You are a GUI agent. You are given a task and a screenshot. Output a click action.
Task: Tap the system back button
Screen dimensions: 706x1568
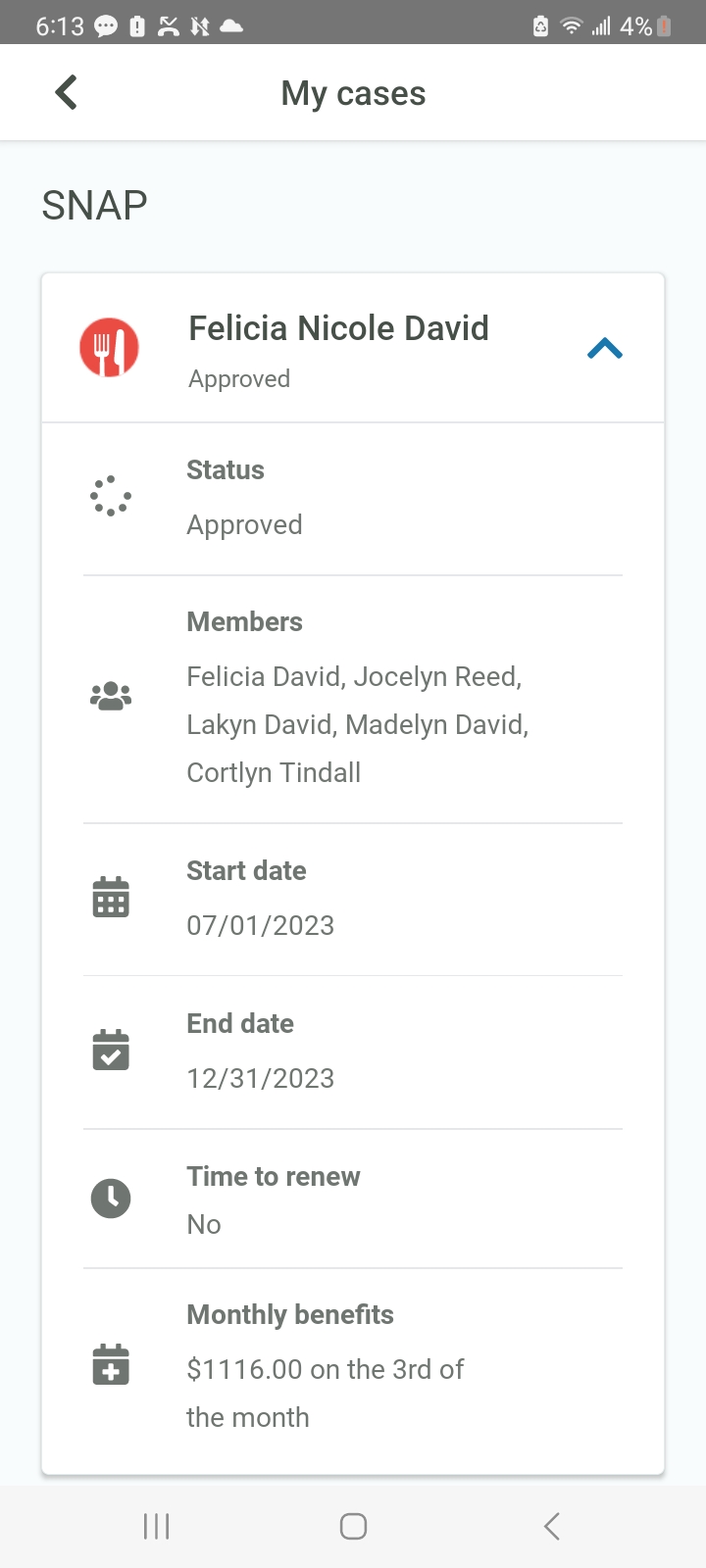[552, 1526]
